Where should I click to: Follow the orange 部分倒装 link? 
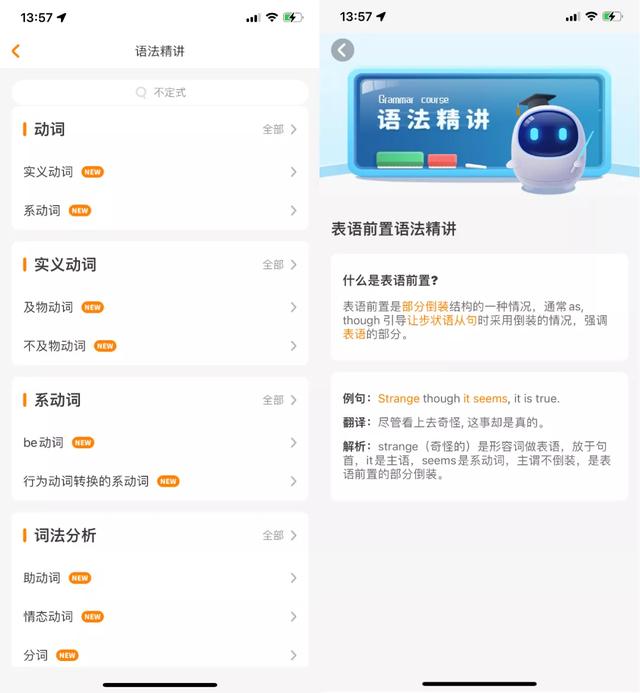[x=425, y=306]
